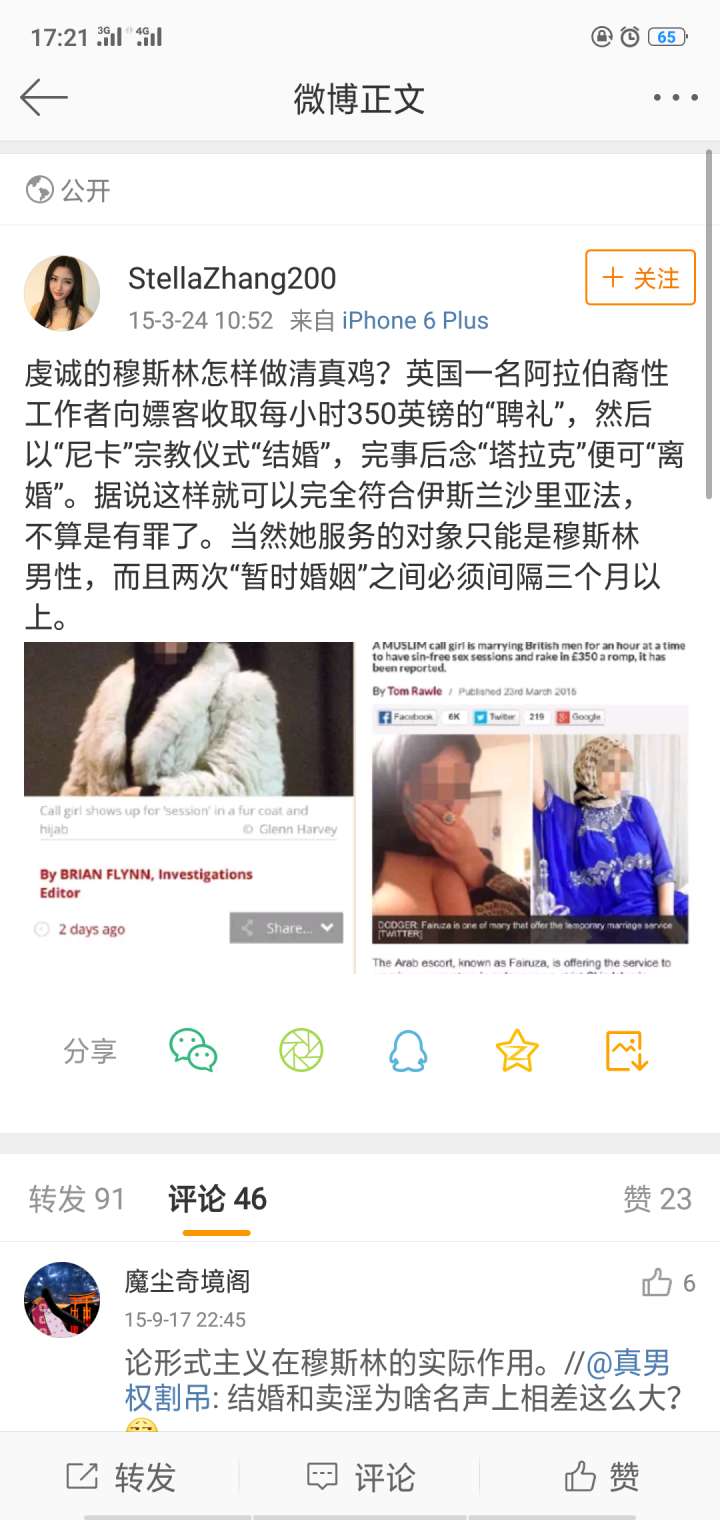Open 魔尘奇境阁's profile avatar
720x1520 pixels.
[x=62, y=1299]
